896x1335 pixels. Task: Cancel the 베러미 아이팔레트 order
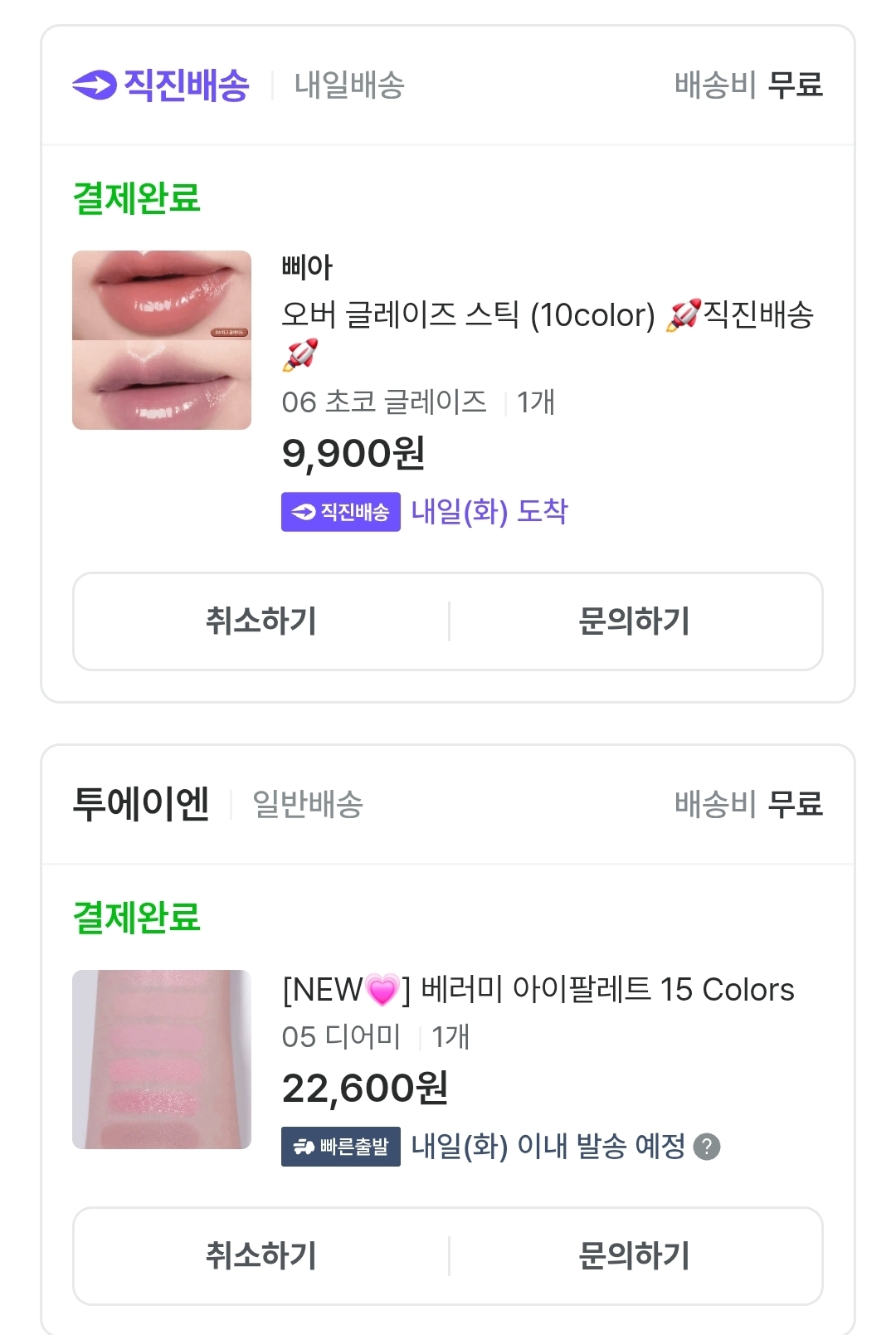coord(261,1255)
